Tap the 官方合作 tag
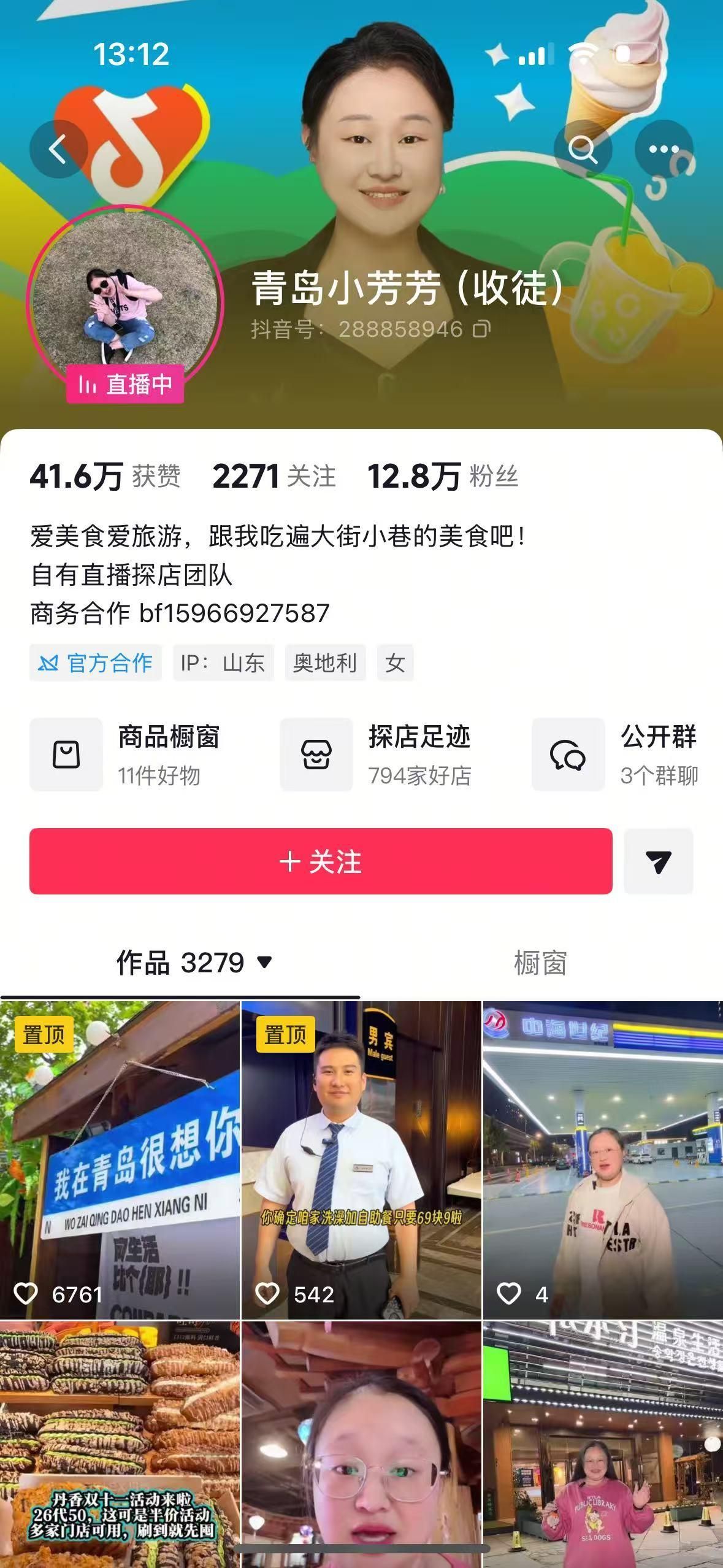723x1568 pixels. pyautogui.click(x=96, y=663)
